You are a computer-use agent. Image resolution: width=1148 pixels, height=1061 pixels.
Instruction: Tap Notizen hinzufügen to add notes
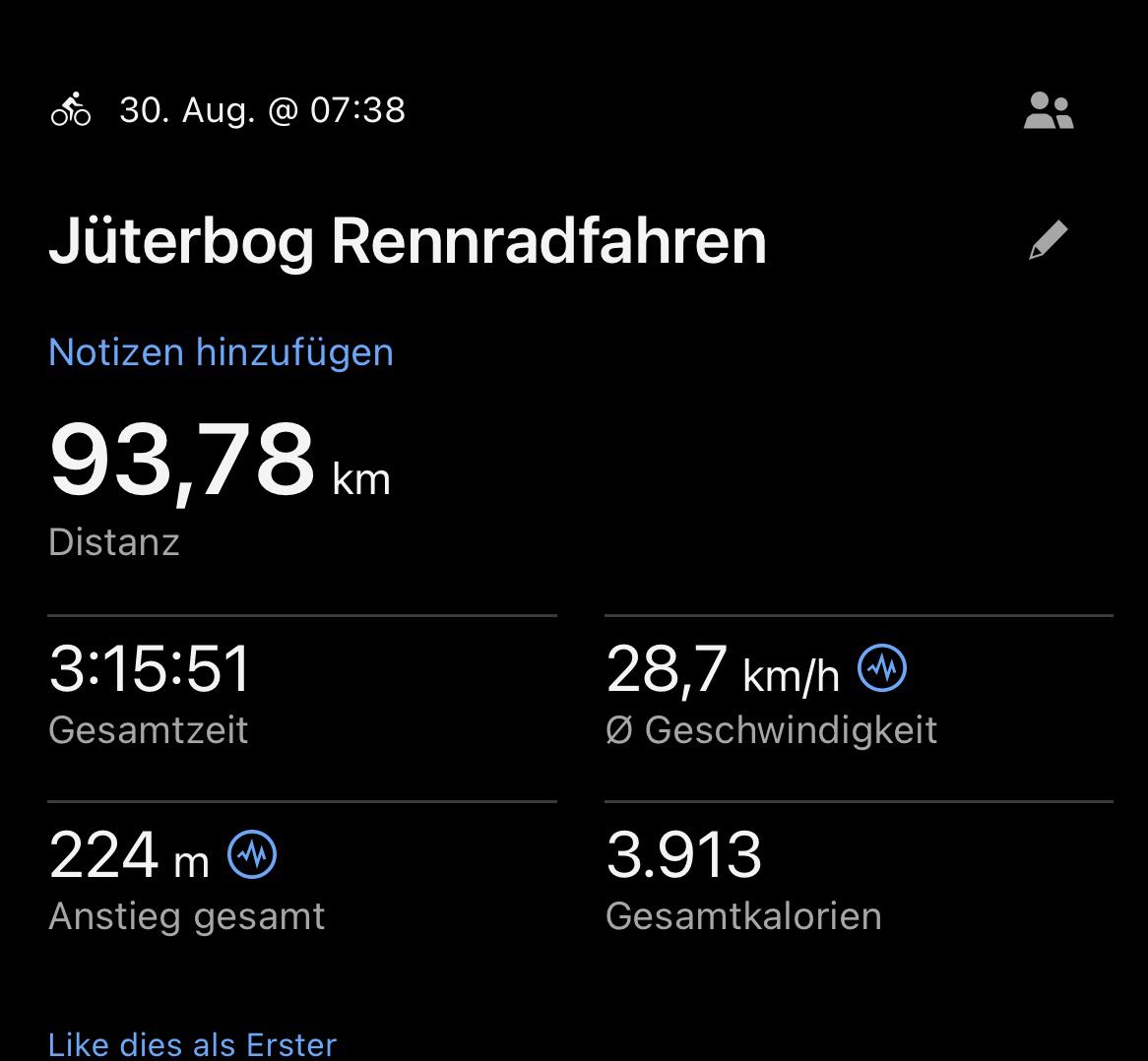point(222,352)
